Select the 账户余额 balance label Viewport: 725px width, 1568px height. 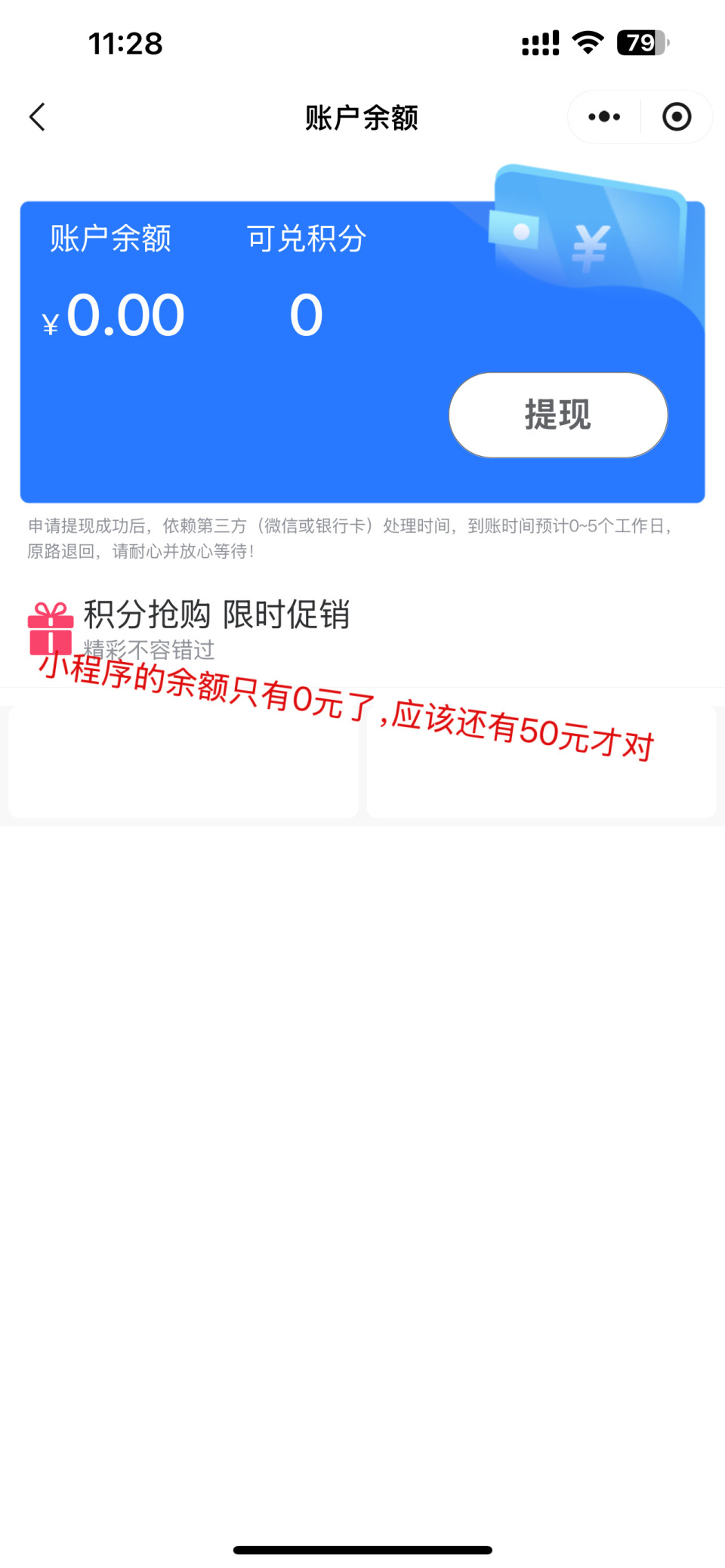tap(111, 239)
